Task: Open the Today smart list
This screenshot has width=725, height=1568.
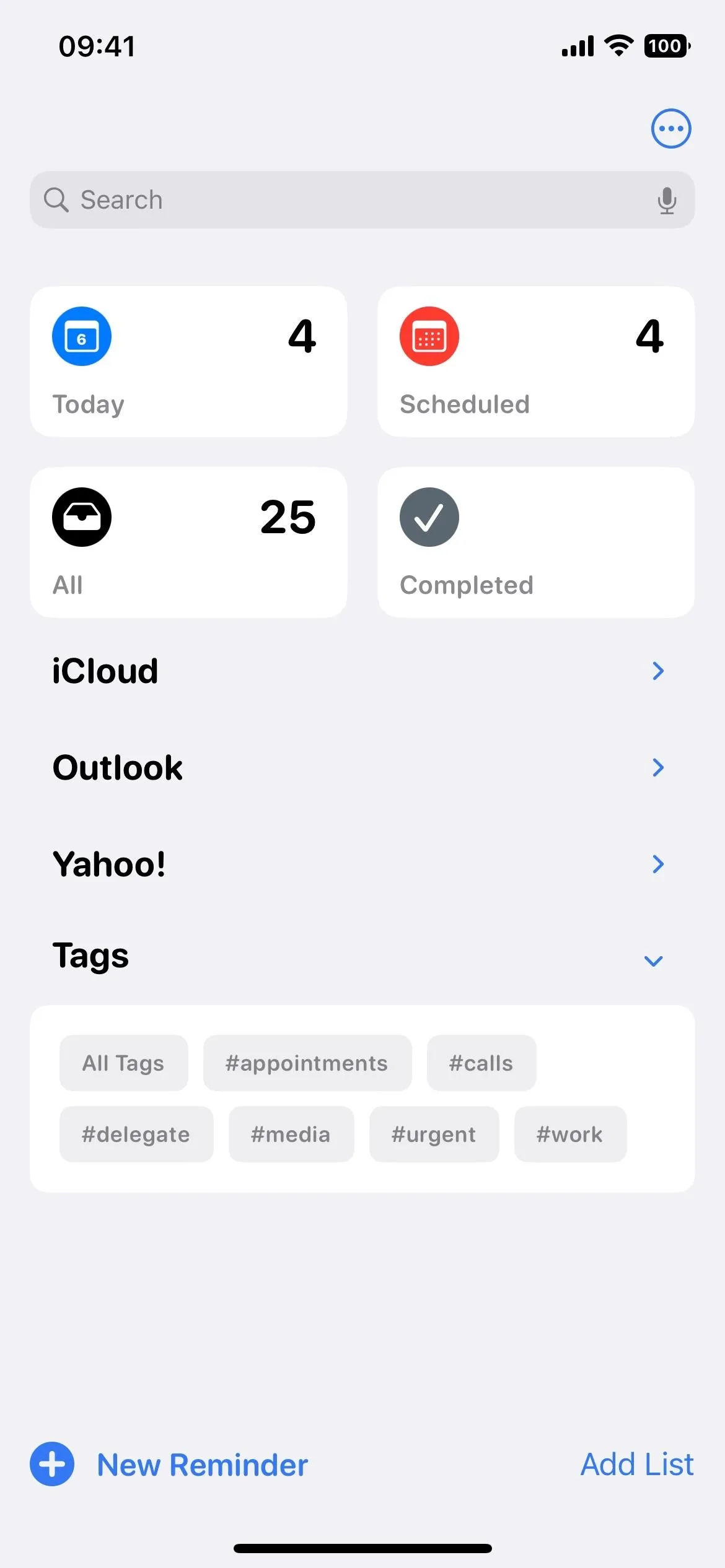Action: click(188, 362)
